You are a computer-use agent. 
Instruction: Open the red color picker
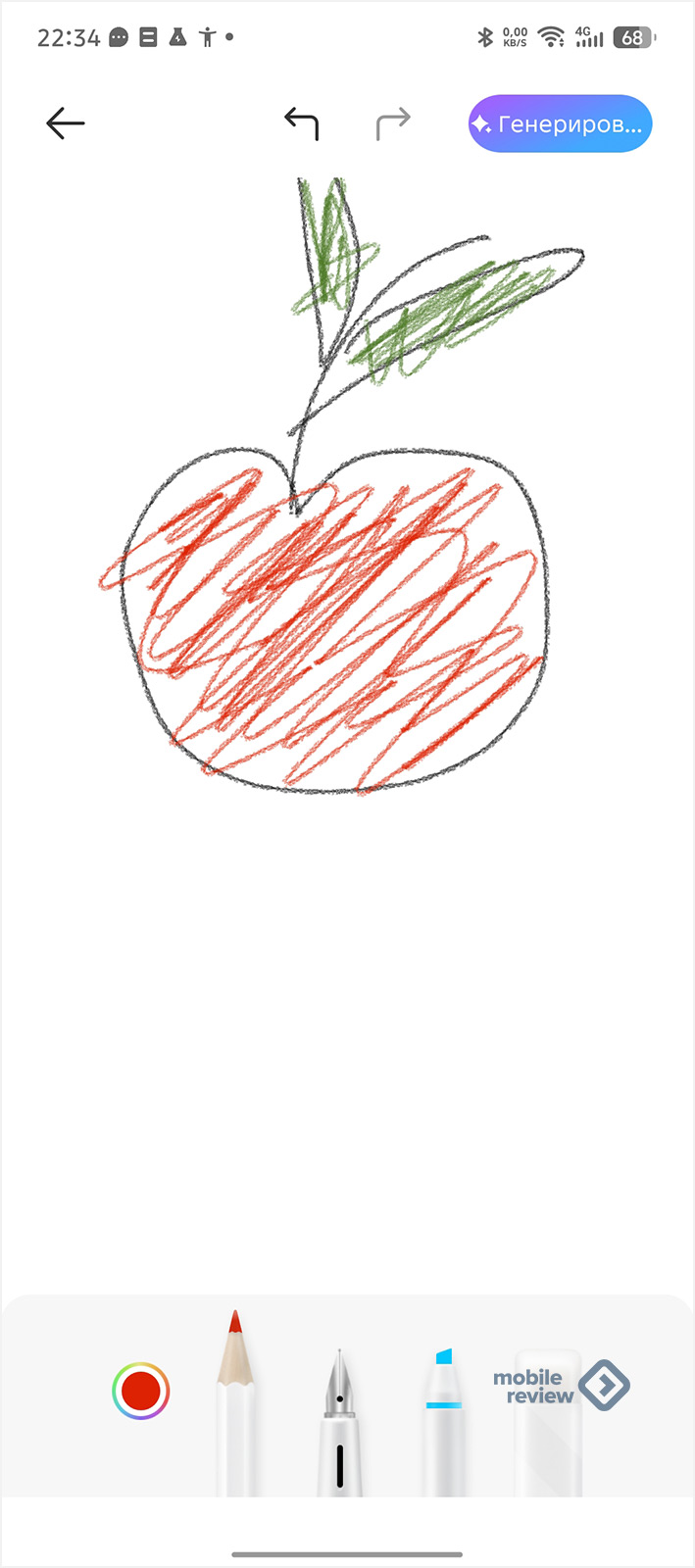(x=141, y=1391)
